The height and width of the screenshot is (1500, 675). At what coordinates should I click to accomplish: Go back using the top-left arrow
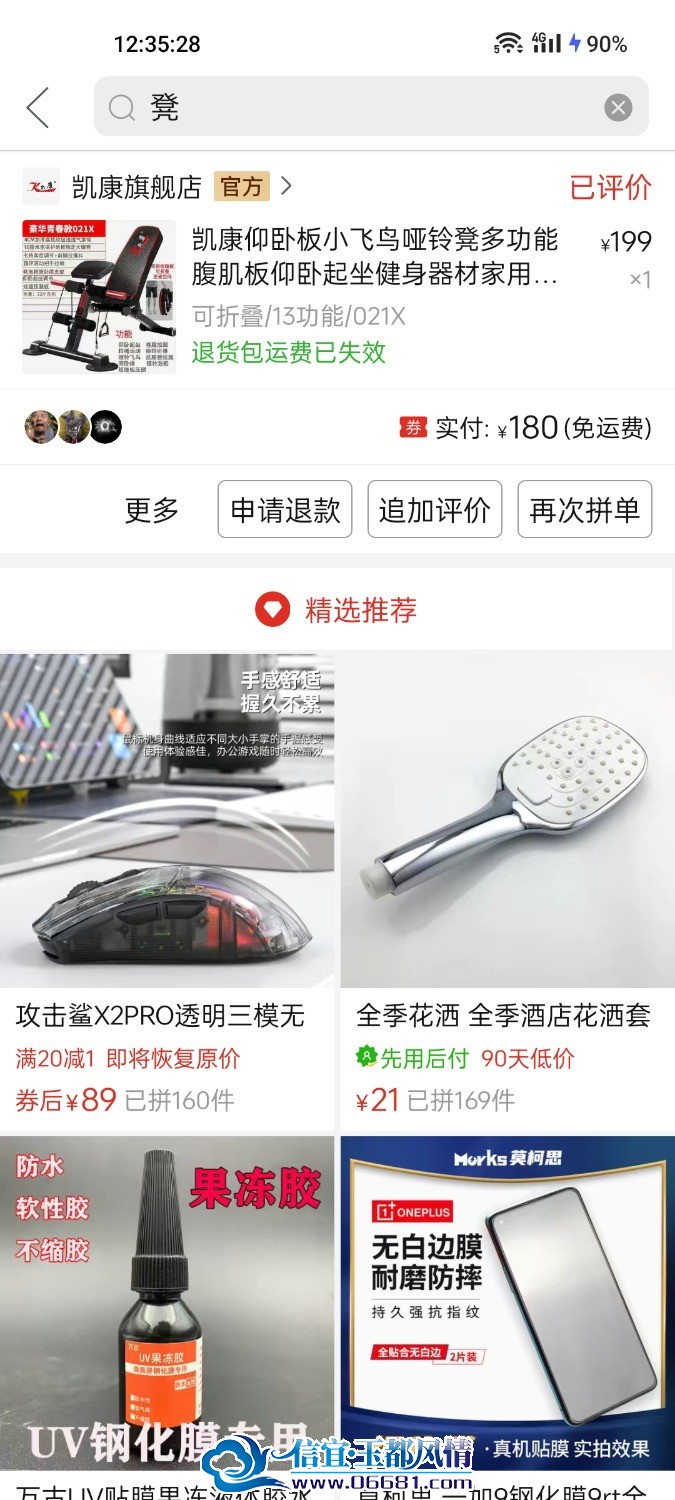[38, 107]
